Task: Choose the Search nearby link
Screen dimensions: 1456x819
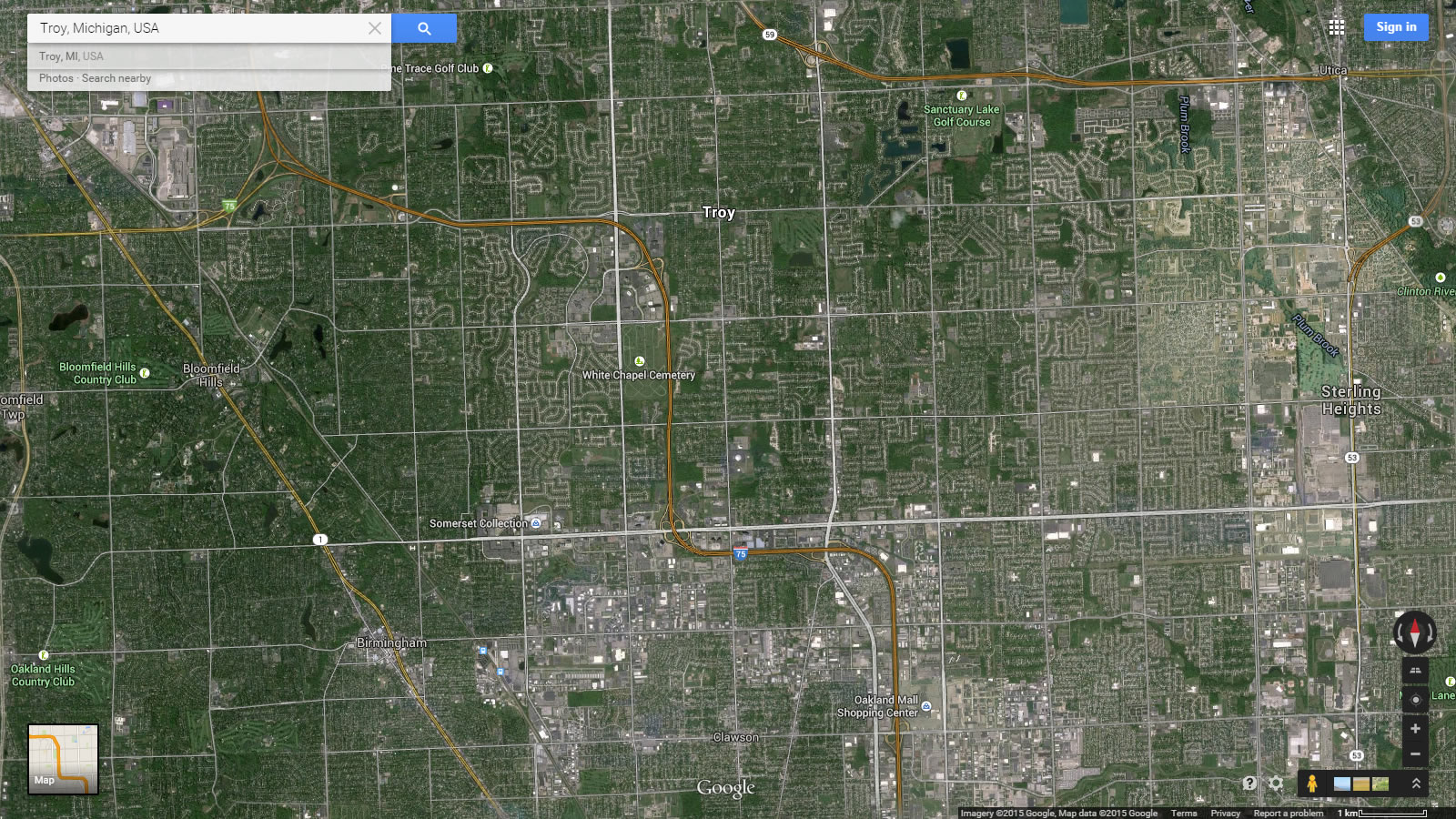Action: pyautogui.click(x=116, y=78)
